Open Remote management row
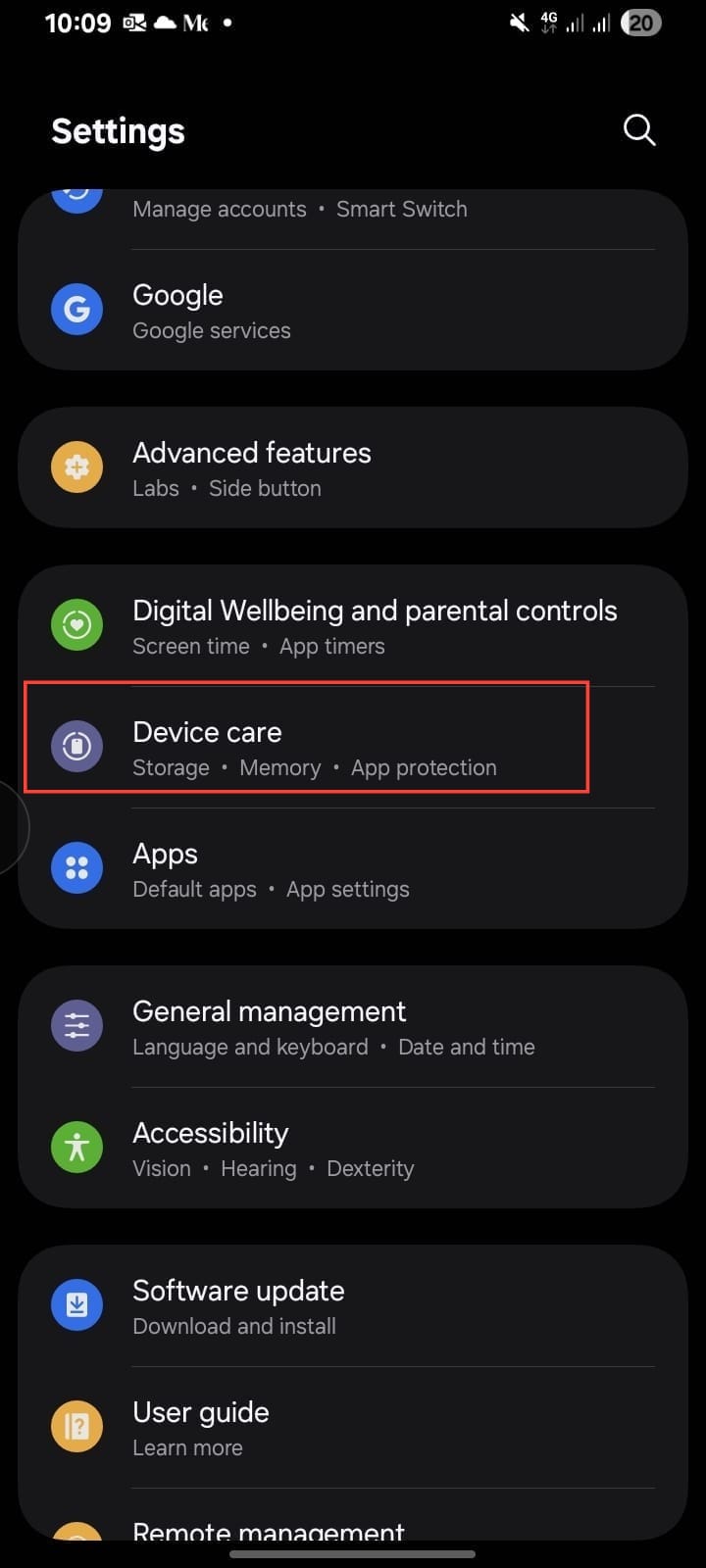 coord(353,1531)
